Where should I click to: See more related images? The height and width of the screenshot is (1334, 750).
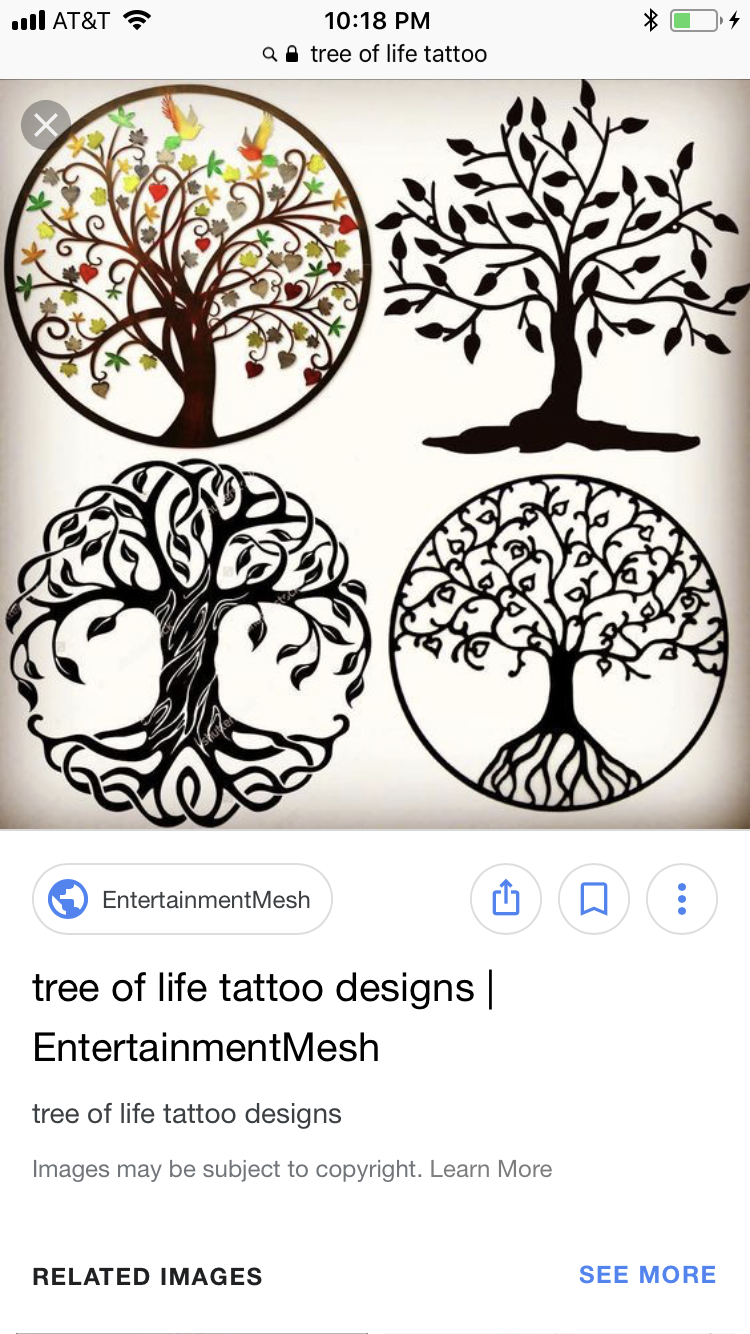pyautogui.click(x=647, y=1275)
